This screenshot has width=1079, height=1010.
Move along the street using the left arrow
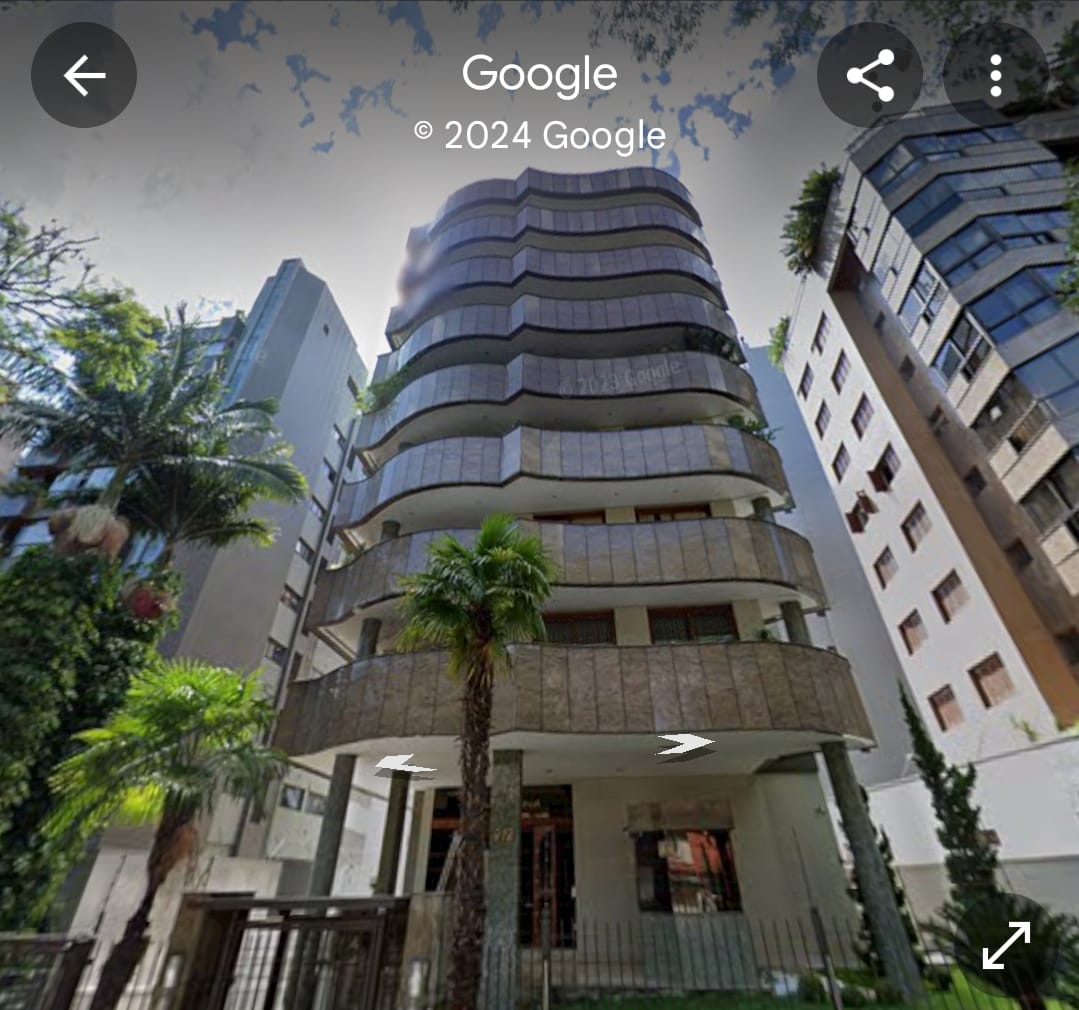405,766
